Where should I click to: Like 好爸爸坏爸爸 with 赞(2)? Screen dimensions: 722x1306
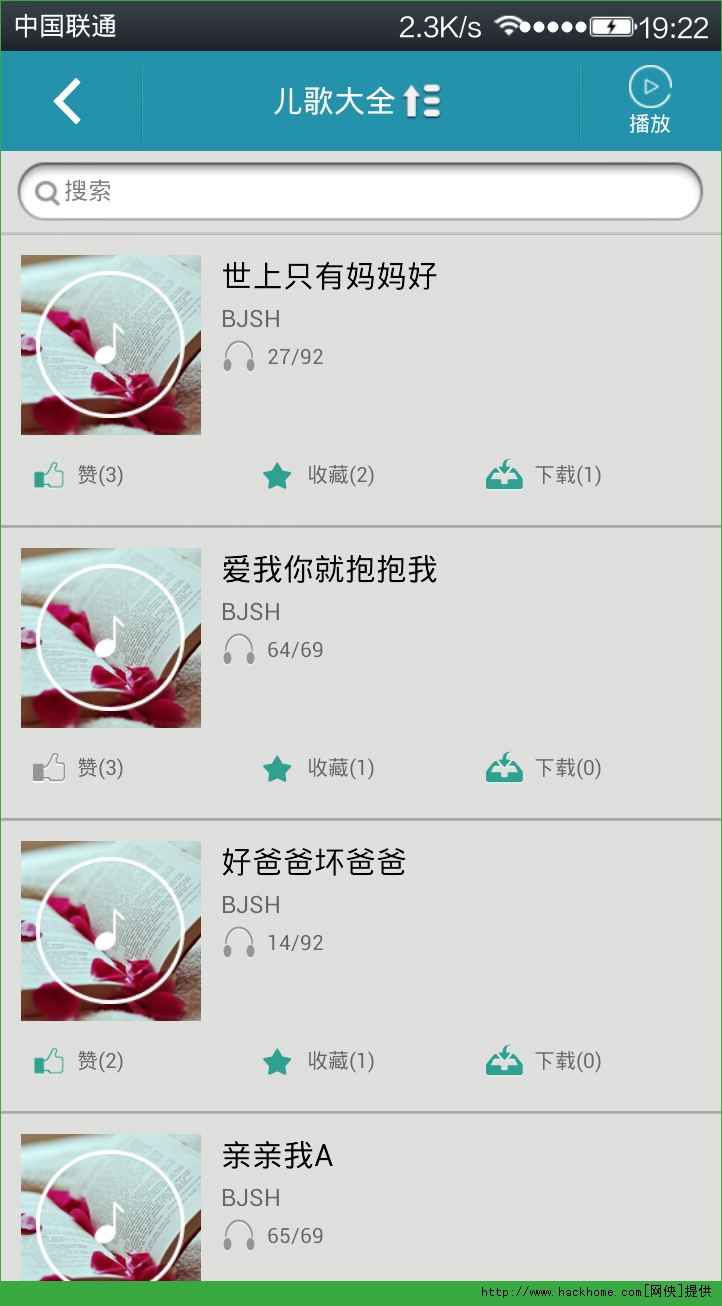(79, 1061)
